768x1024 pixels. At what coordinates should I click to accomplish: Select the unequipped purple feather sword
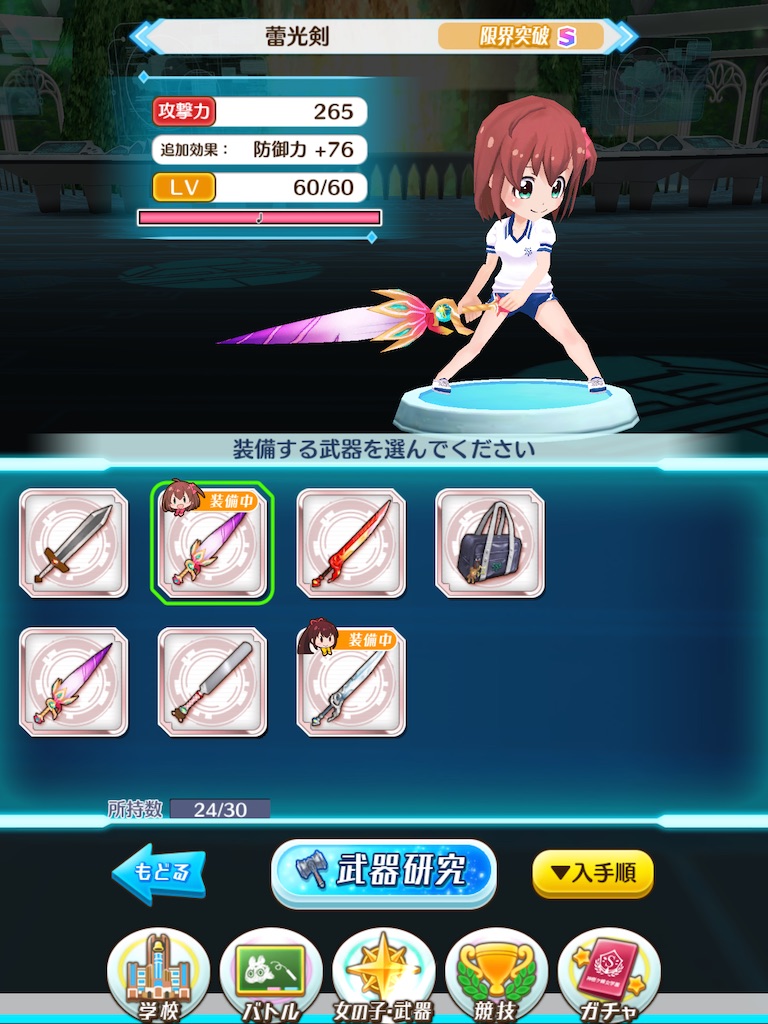tap(74, 682)
